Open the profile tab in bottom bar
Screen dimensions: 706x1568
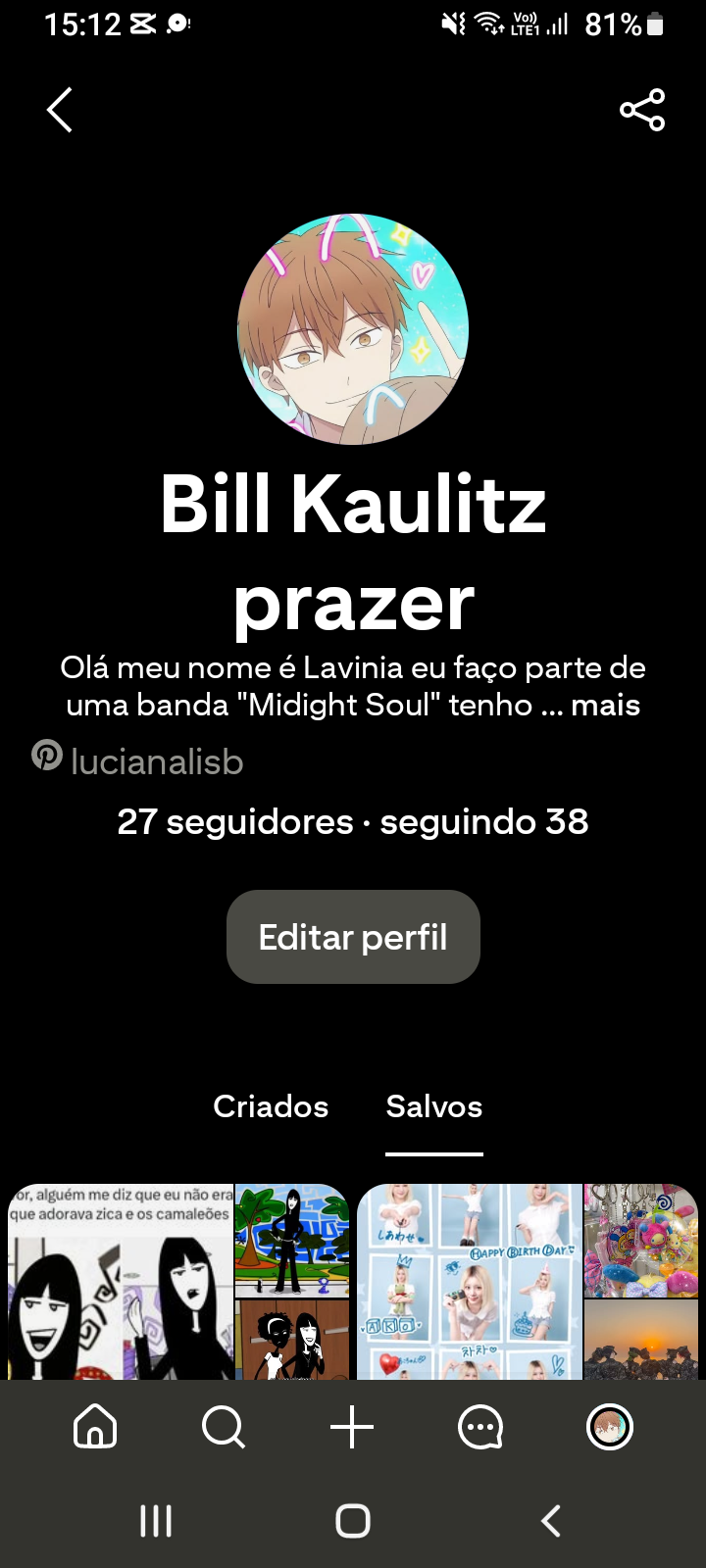[x=610, y=1427]
